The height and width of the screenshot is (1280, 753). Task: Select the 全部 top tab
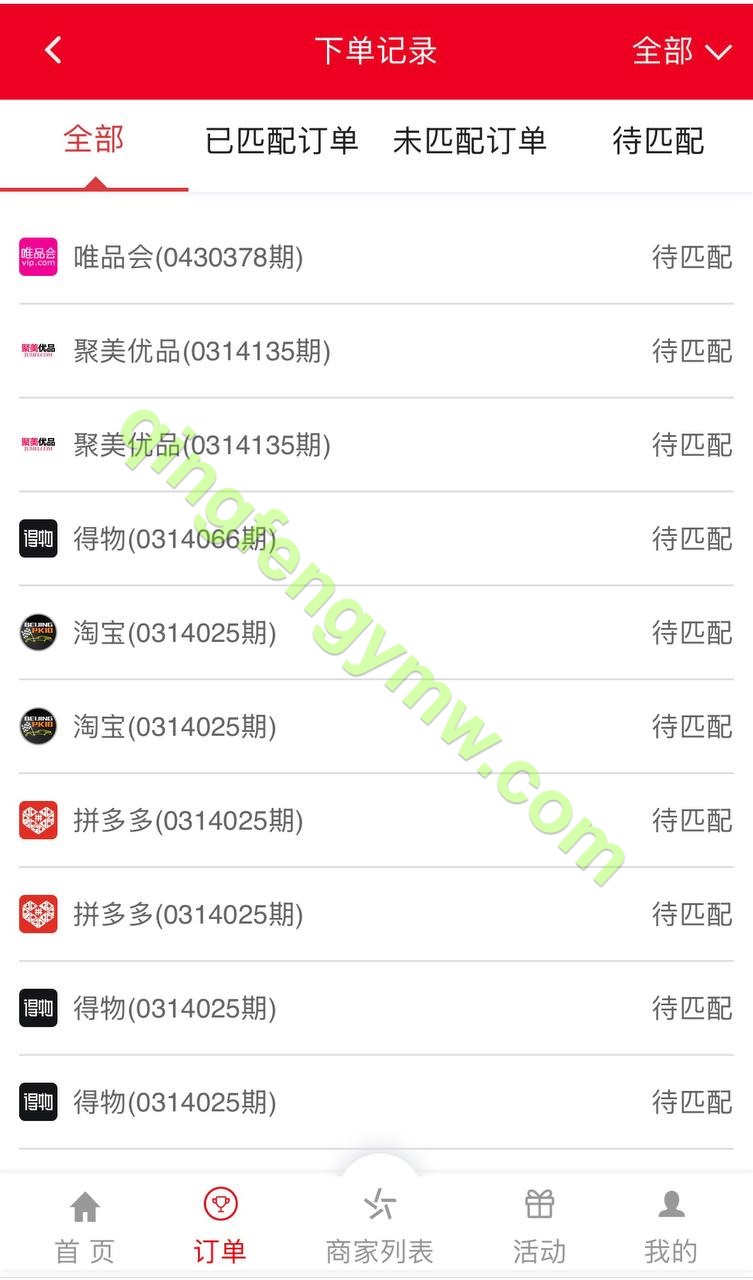coord(94,140)
